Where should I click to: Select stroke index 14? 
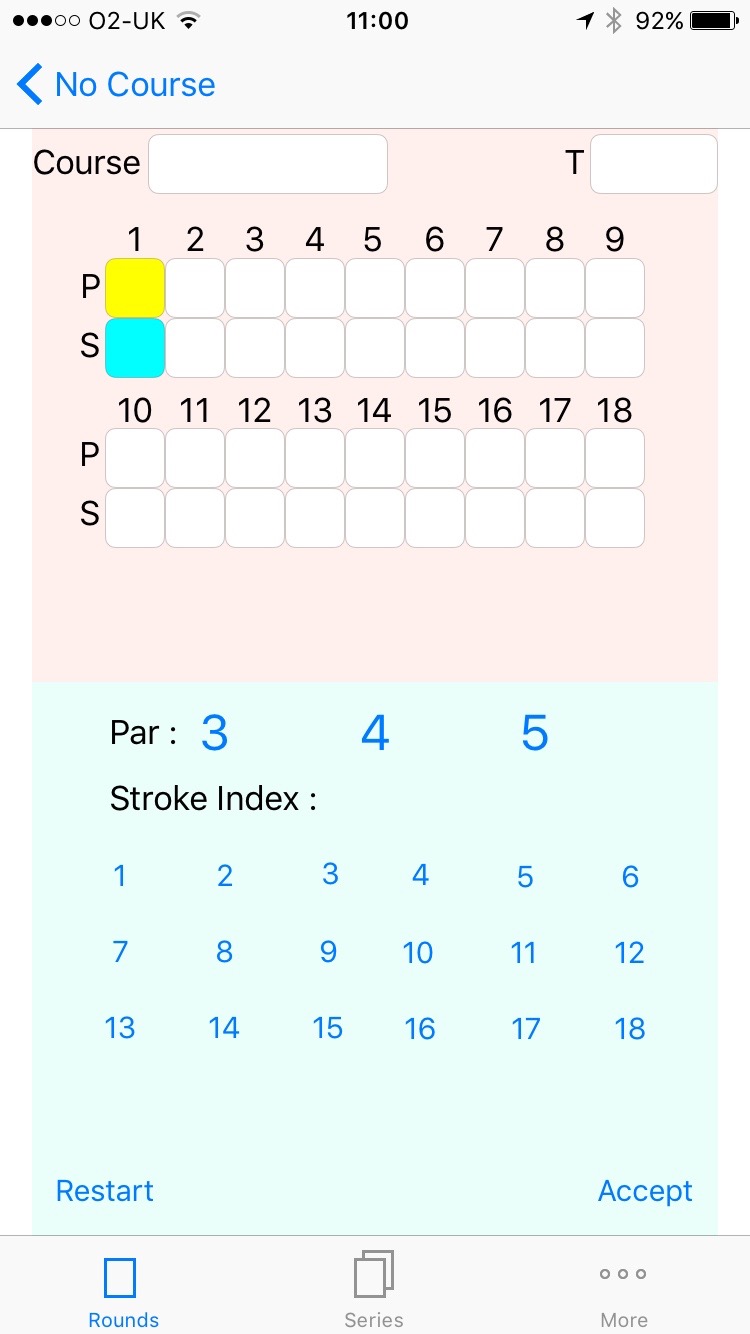click(224, 1028)
